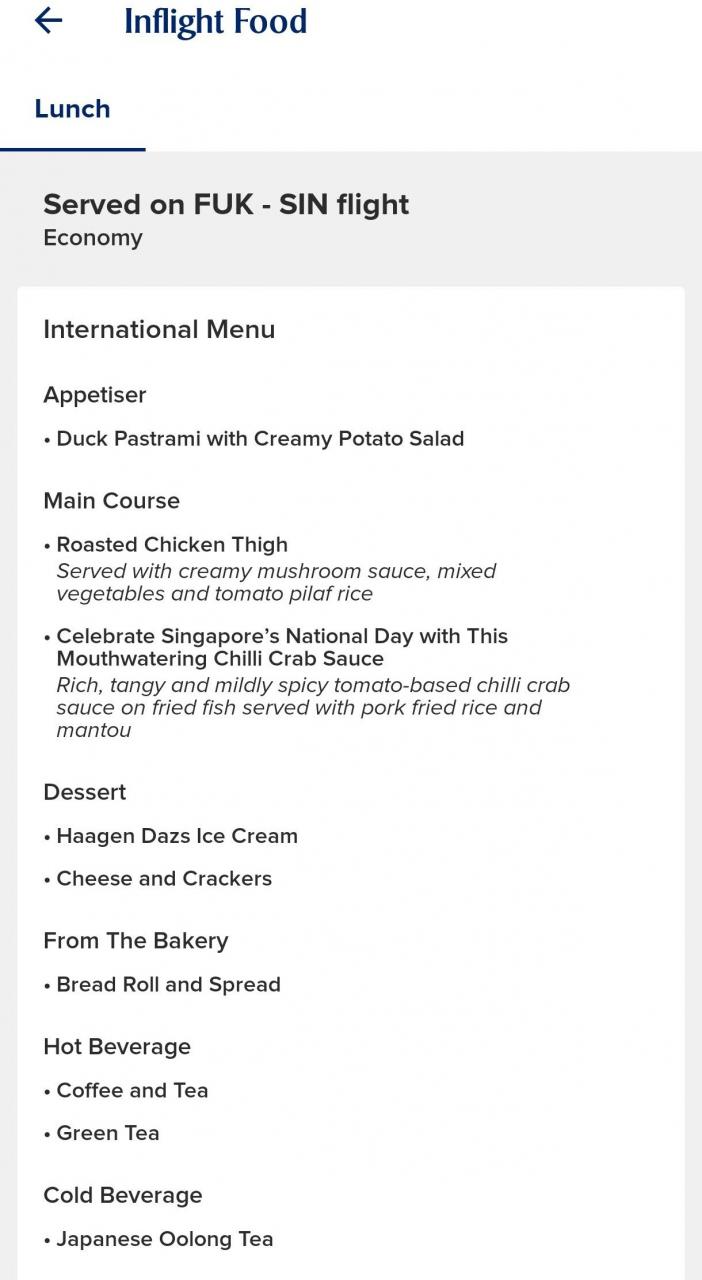
Task: Go back using the arrow icon
Action: point(48,21)
